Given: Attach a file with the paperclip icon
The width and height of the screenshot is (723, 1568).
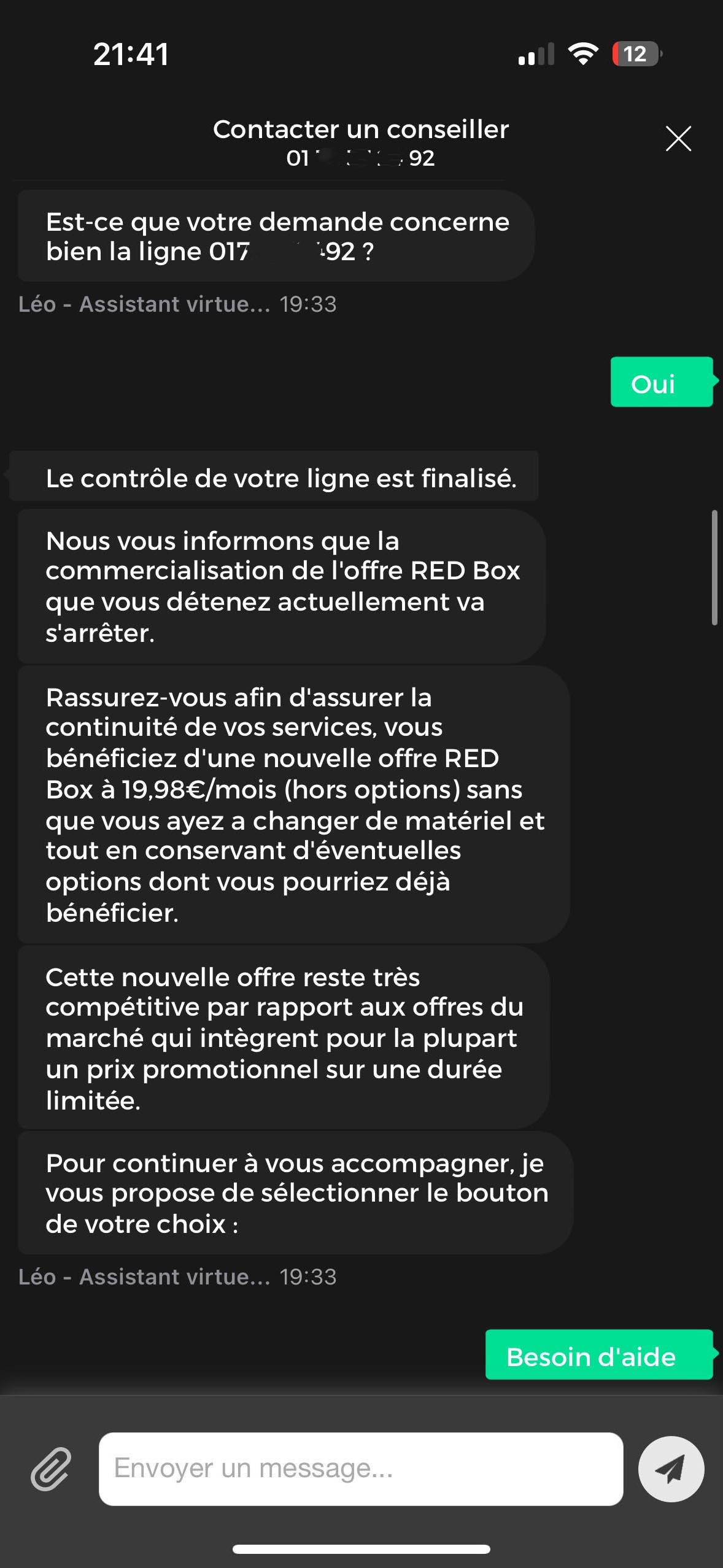Looking at the screenshot, I should coord(51,1469).
